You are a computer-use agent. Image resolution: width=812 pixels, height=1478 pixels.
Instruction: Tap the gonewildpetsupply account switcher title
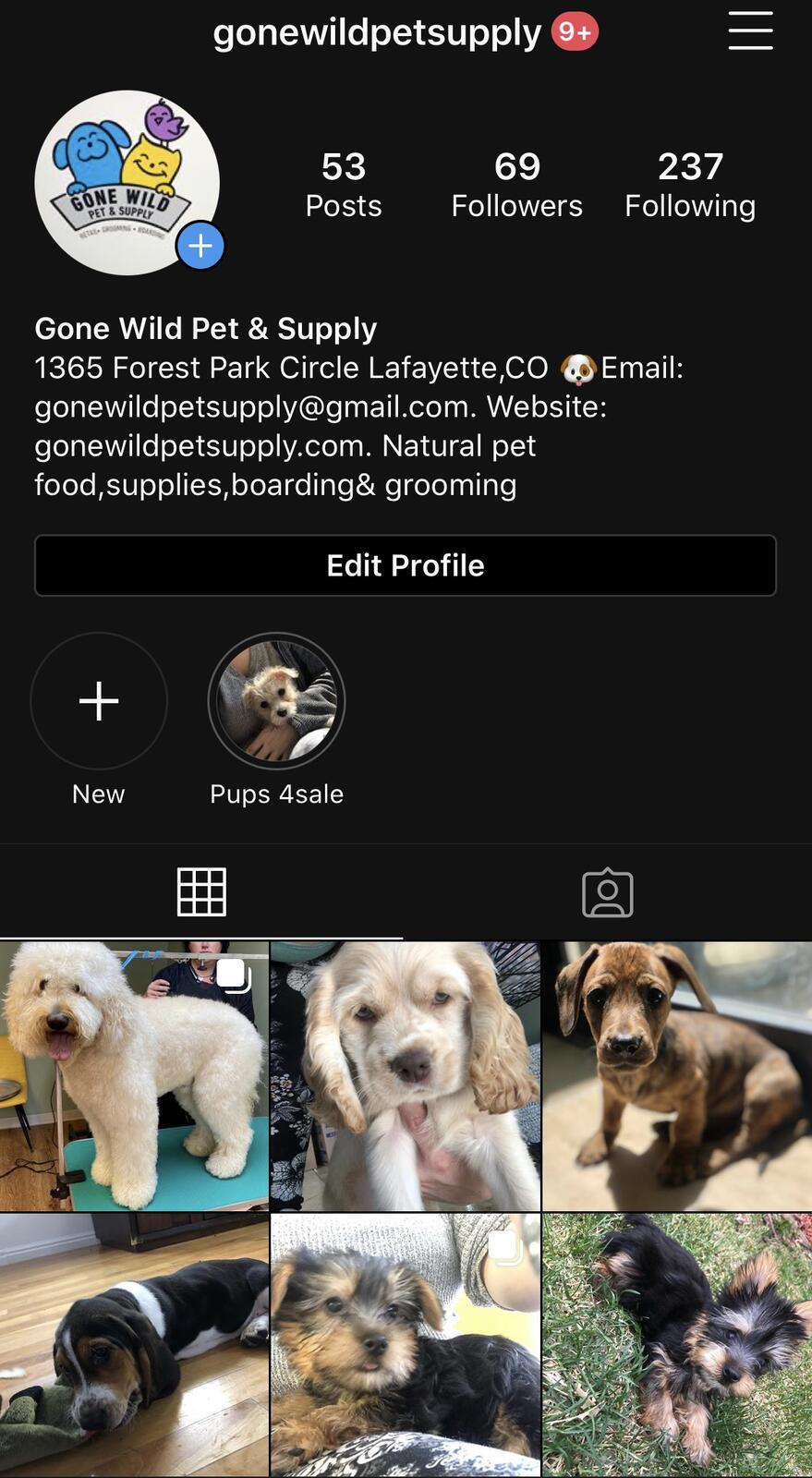pyautogui.click(x=377, y=33)
